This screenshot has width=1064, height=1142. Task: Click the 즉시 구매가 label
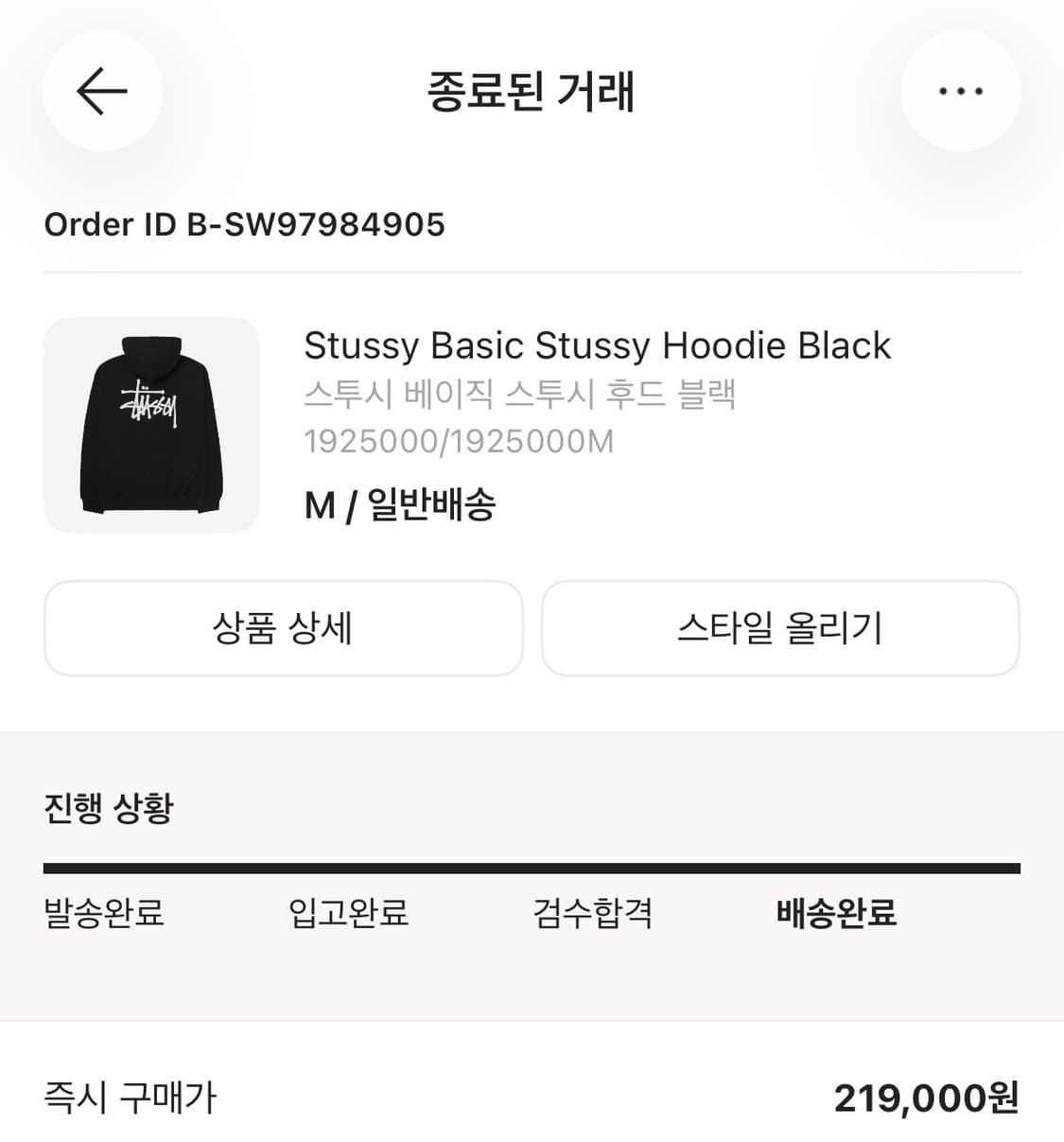(x=130, y=1098)
